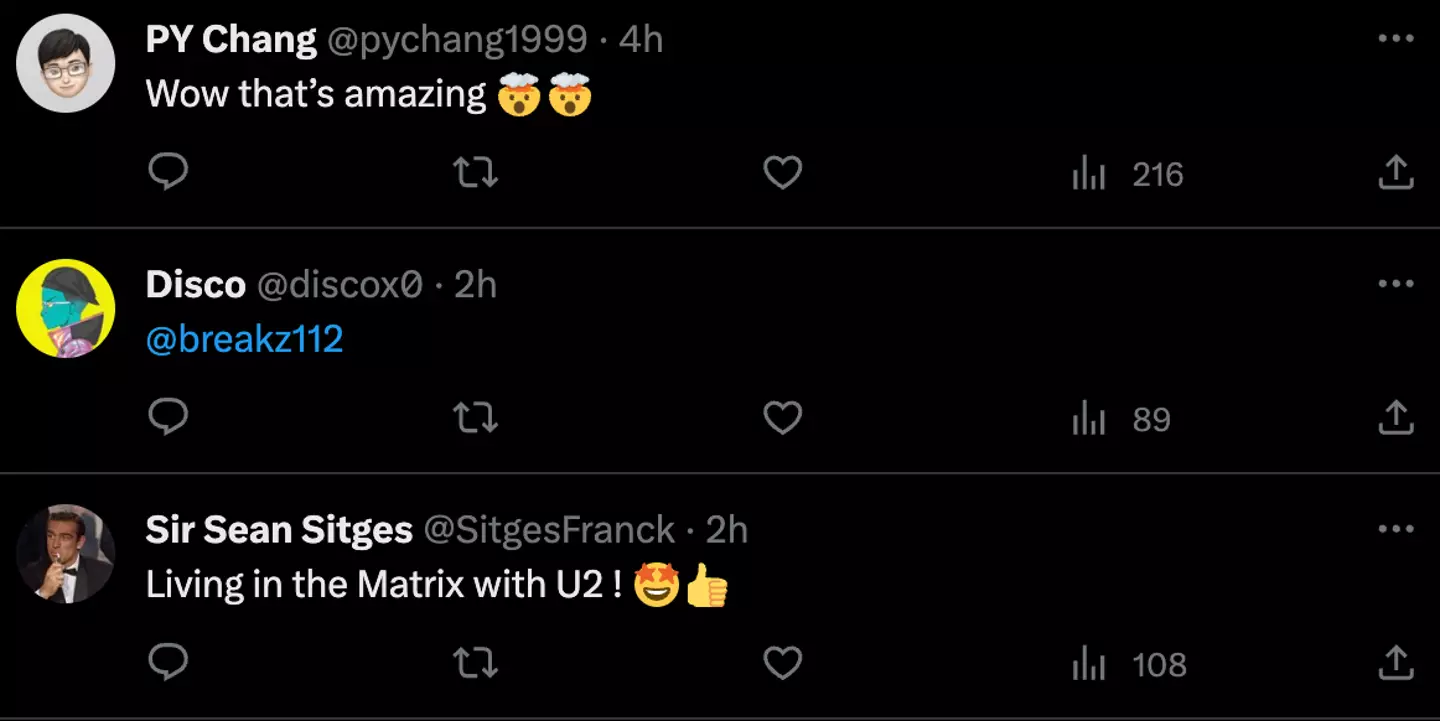Open overflow menu on PY Chang's tweet
The image size is (1440, 721).
click(x=1395, y=39)
